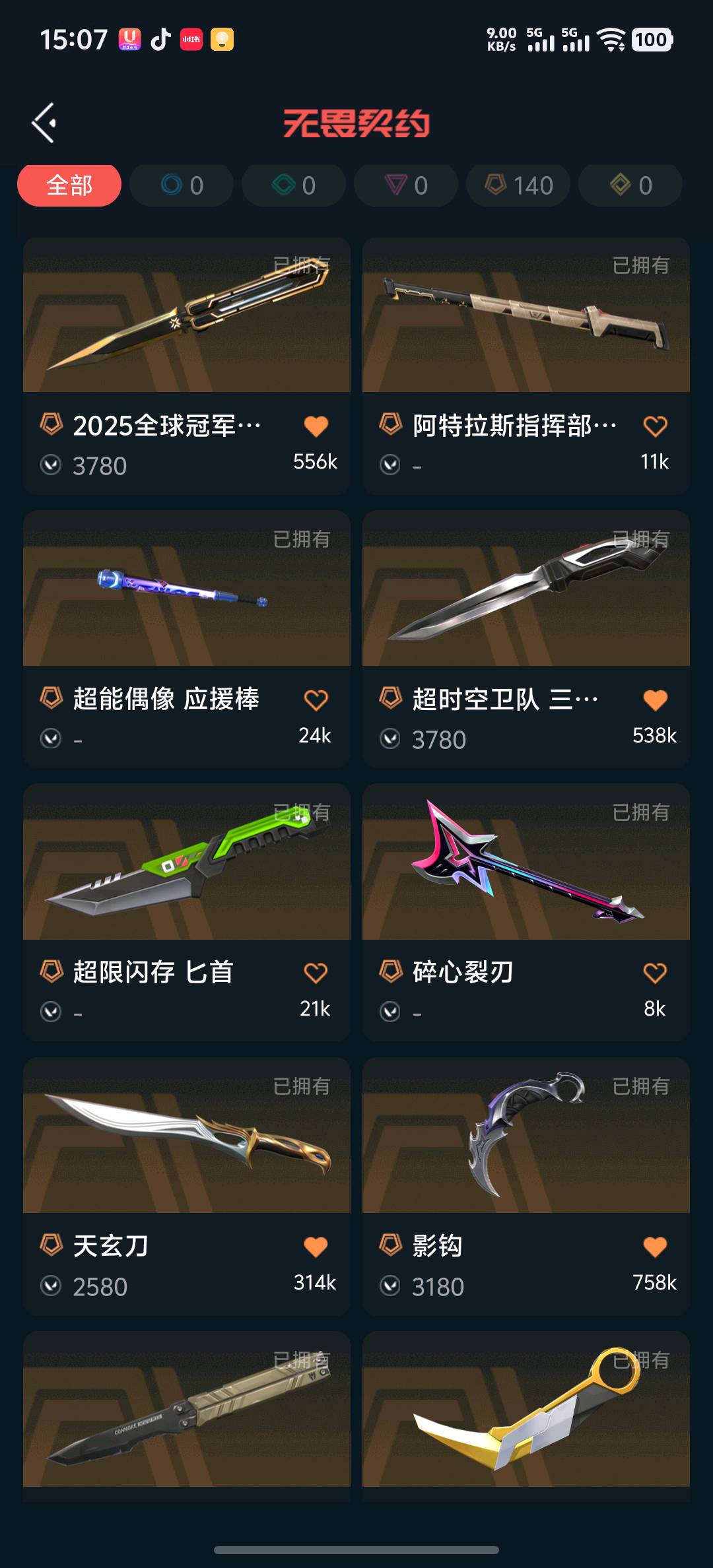
Task: Like the 阿特拉斯指挥部 skin
Action: coord(655,426)
